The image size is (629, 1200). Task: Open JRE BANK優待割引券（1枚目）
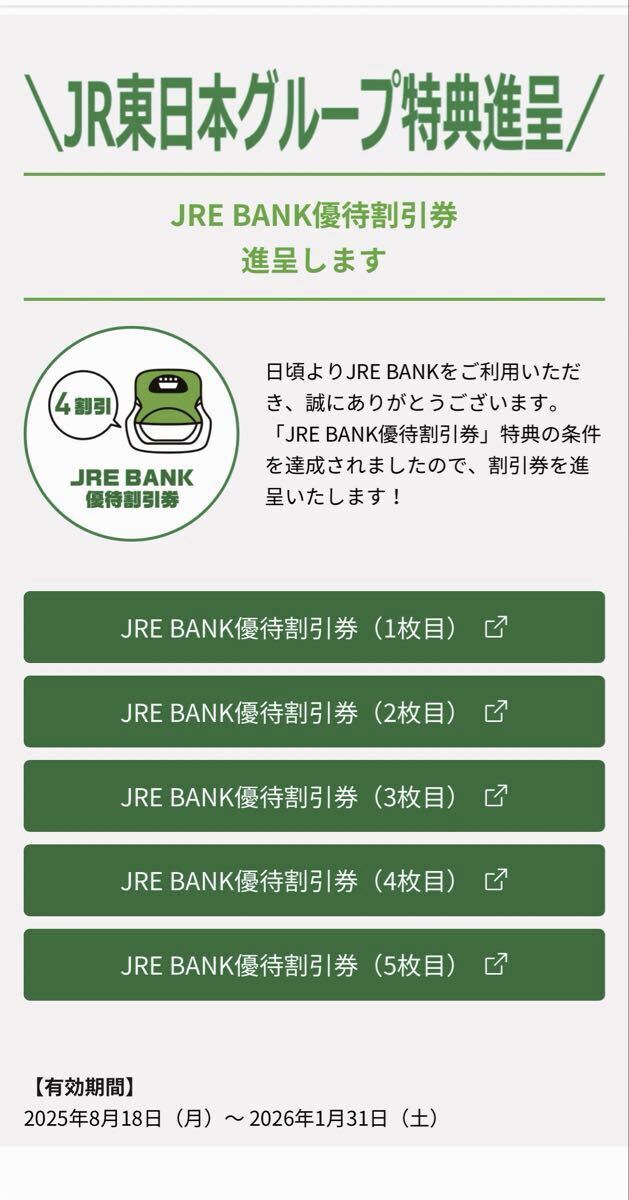pyautogui.click(x=314, y=627)
